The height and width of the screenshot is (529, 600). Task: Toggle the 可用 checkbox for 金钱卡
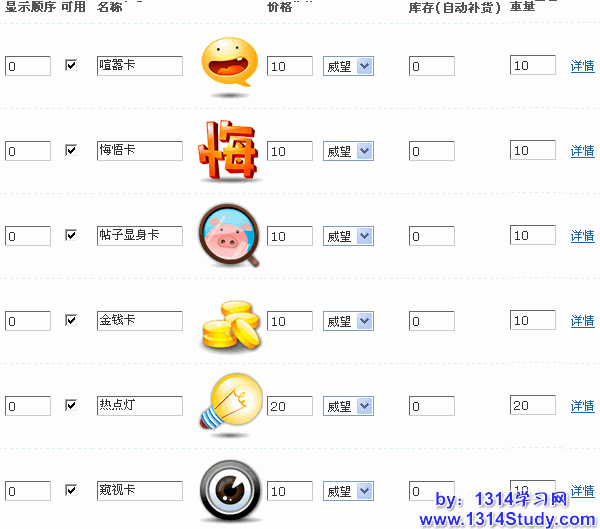click(x=71, y=320)
